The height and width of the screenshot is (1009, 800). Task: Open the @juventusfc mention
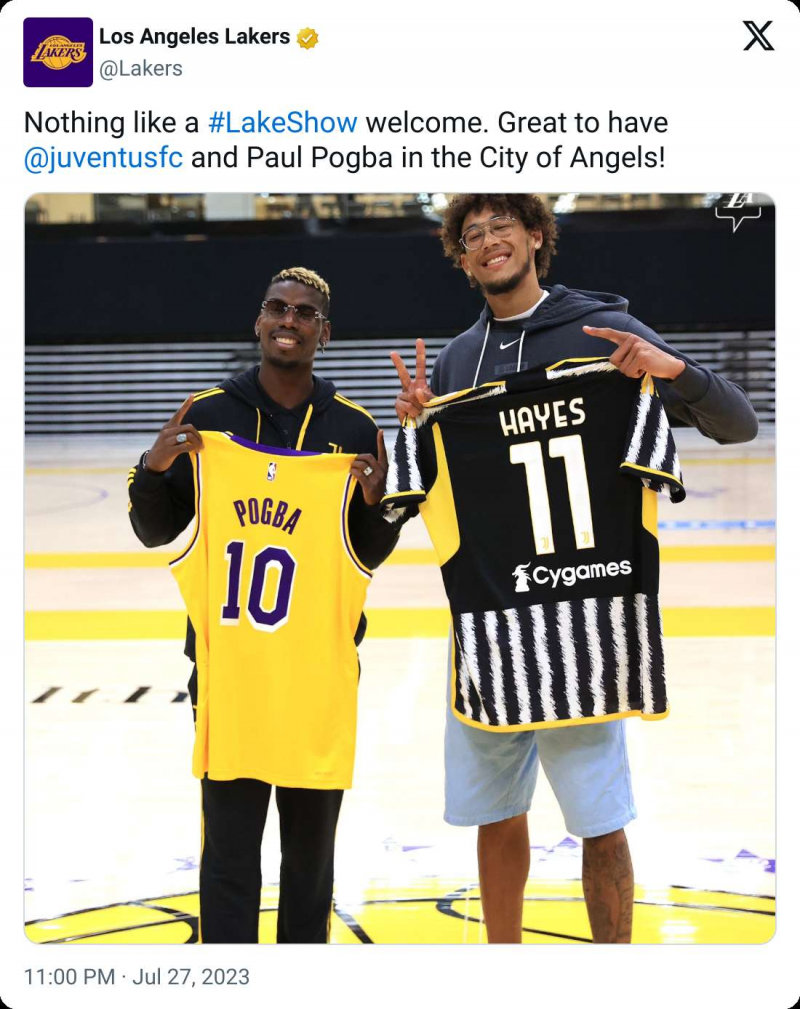pos(103,158)
